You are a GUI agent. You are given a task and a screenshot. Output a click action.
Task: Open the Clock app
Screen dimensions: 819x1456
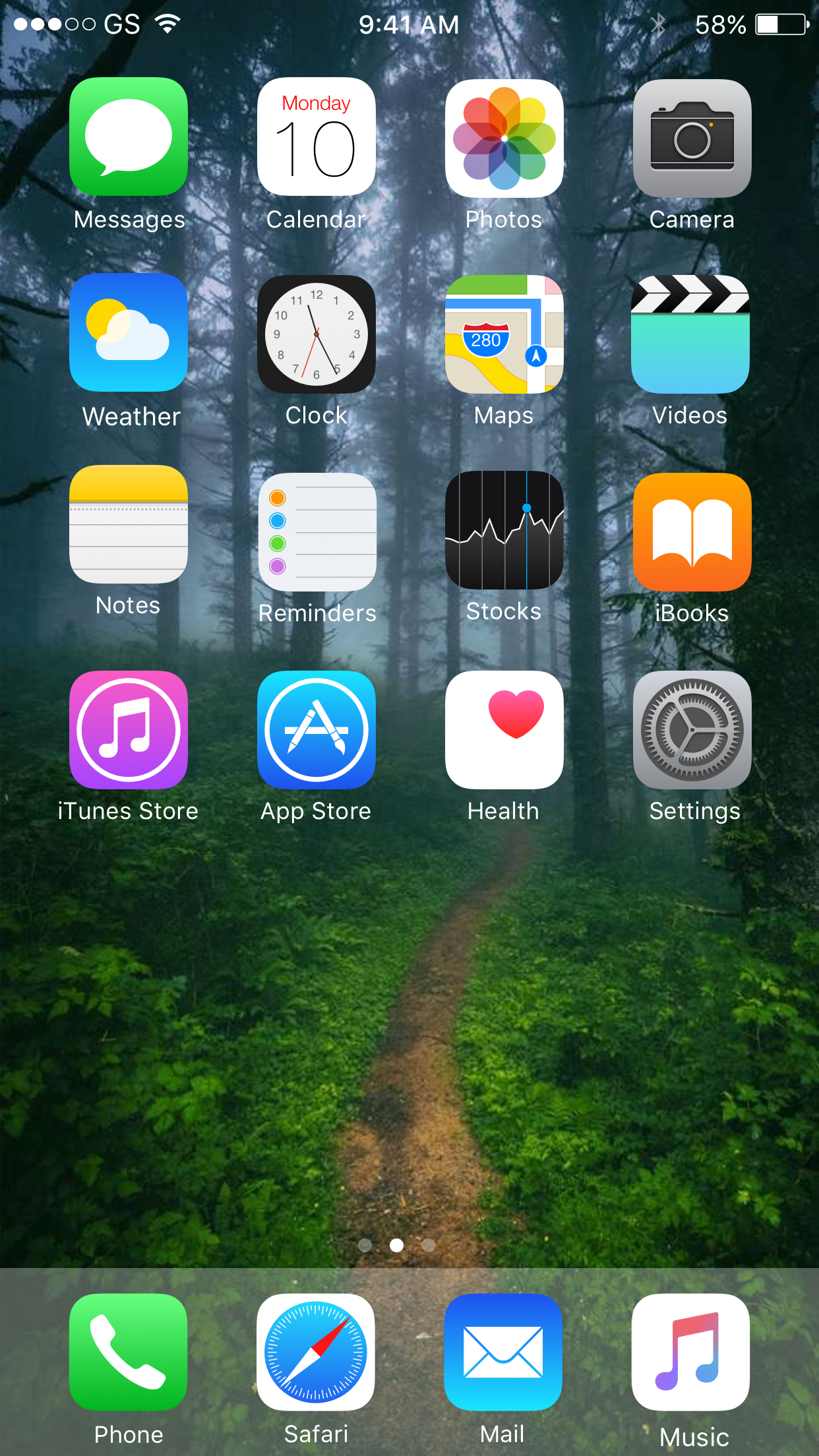click(317, 334)
